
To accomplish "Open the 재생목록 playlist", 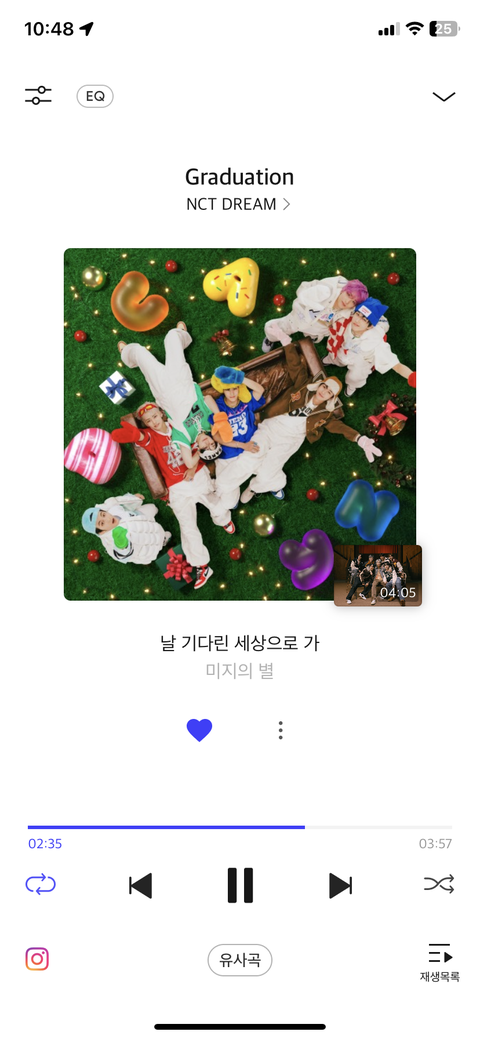I will (440, 963).
